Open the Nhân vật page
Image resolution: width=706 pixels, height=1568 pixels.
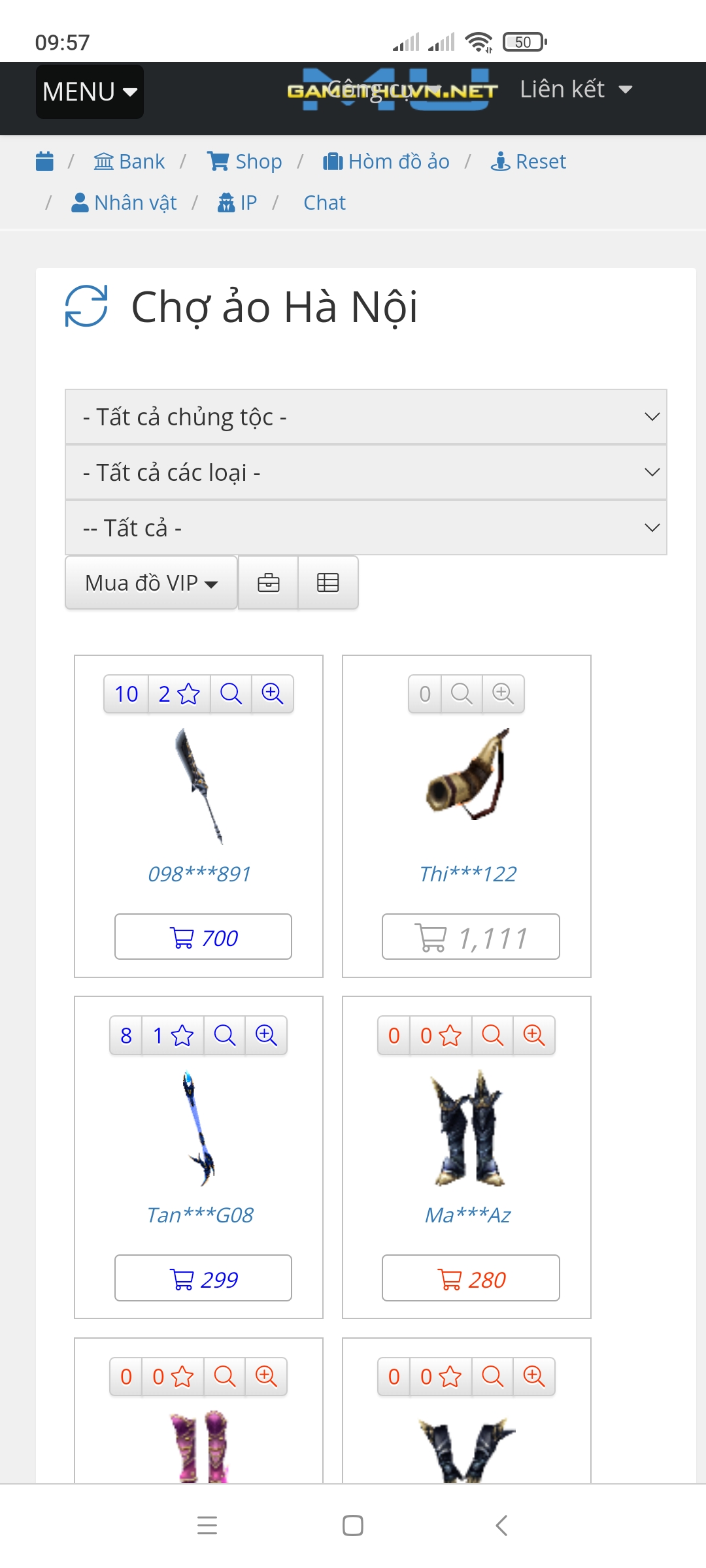point(124,203)
